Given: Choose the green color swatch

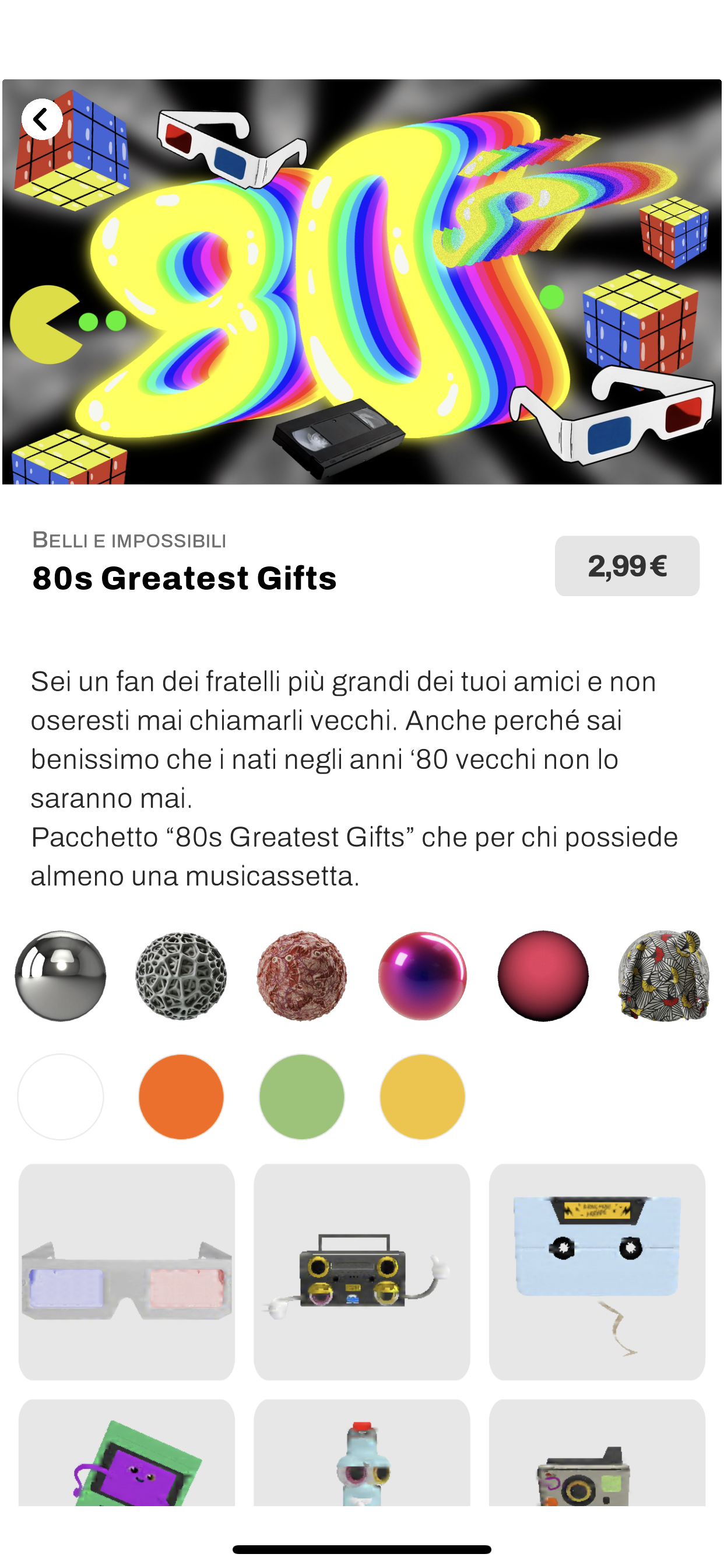Looking at the screenshot, I should [302, 1097].
